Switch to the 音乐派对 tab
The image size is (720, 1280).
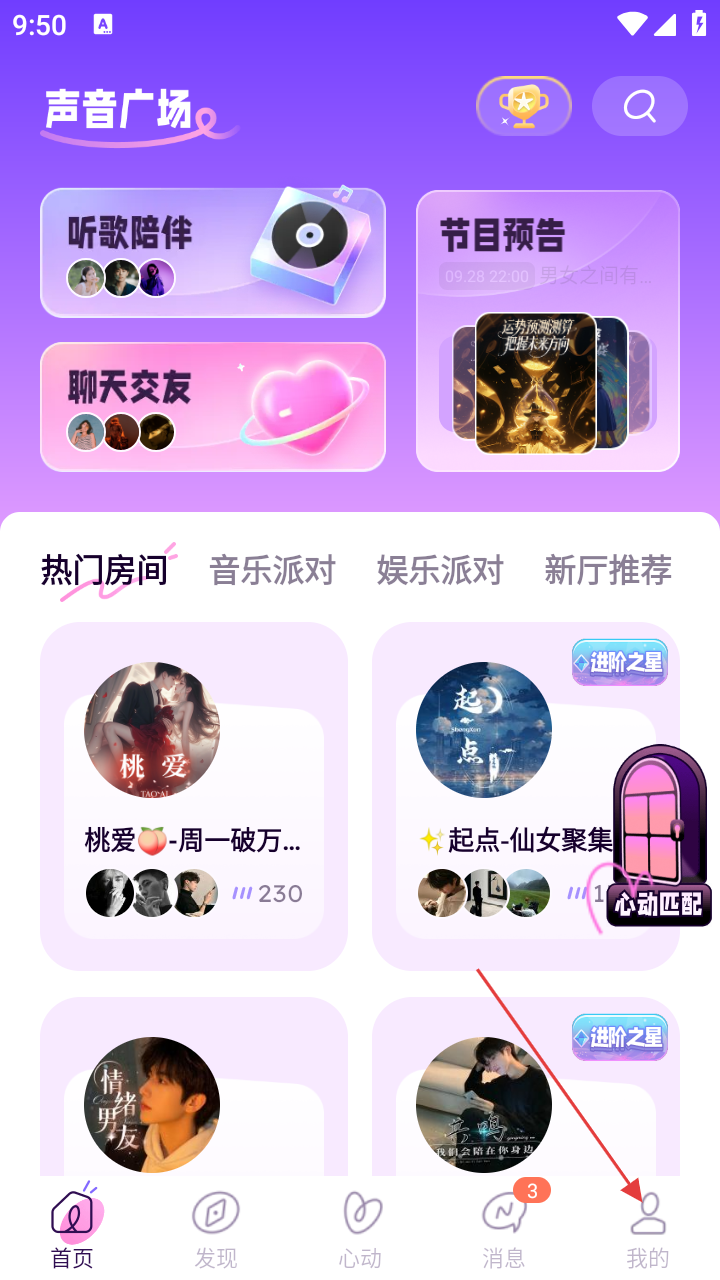coord(272,570)
